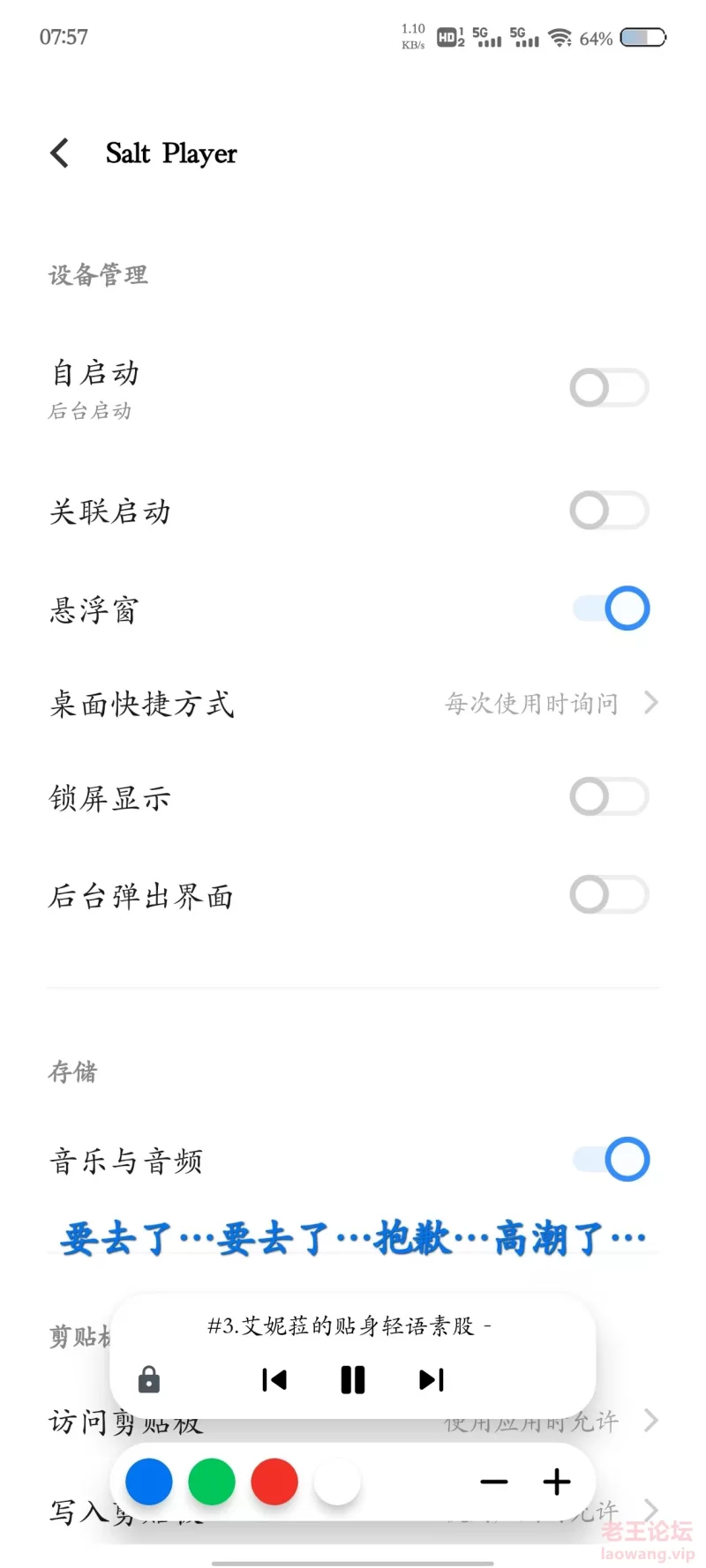706x1568 pixels.
Task: Turn on 关联启动 toggle
Action: point(609,510)
